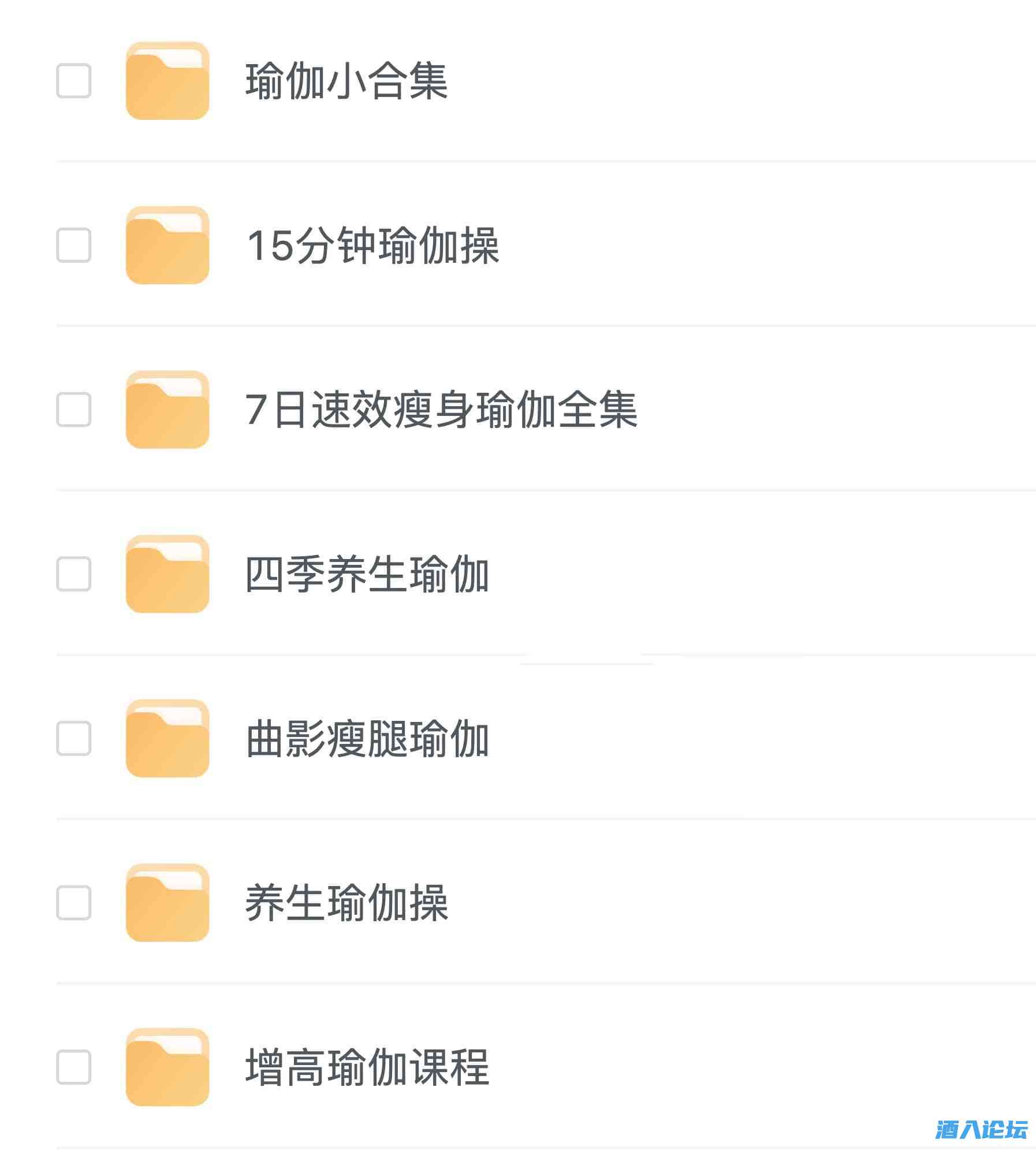Open the 养生瑜伽操 folder
Screen dimensions: 1036x1154
click(x=346, y=903)
